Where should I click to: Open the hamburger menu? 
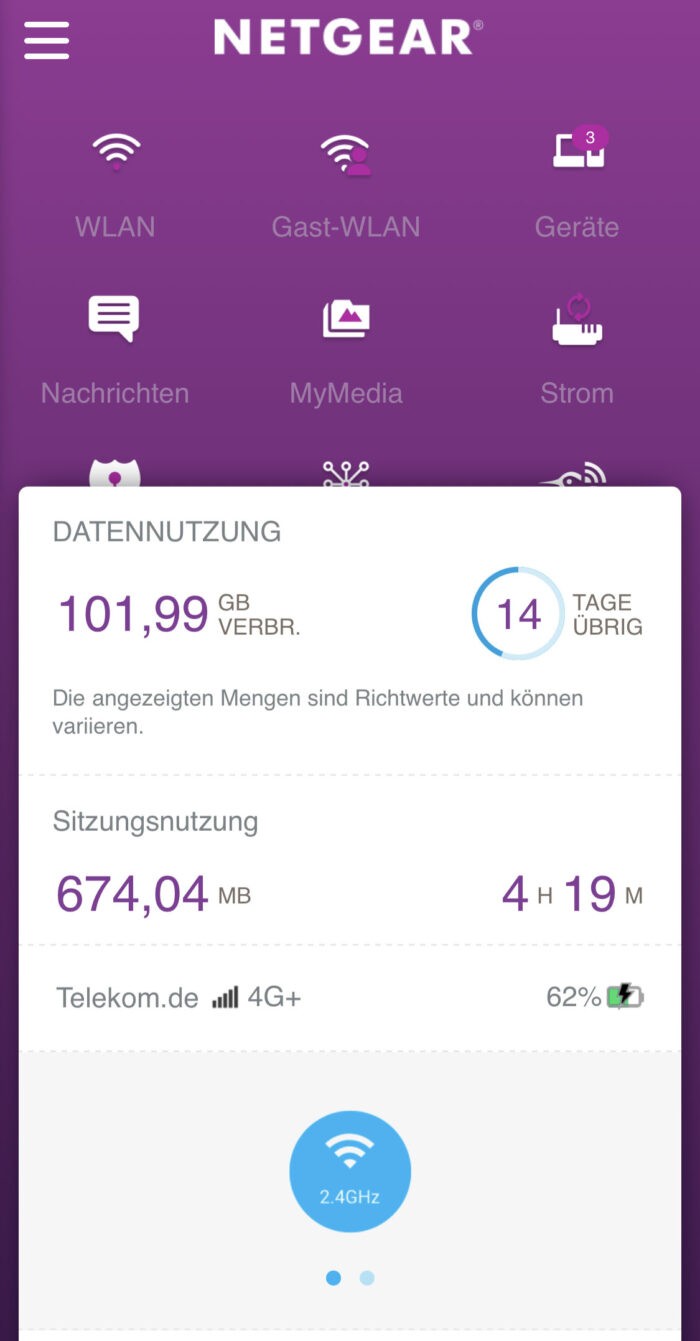click(x=46, y=40)
